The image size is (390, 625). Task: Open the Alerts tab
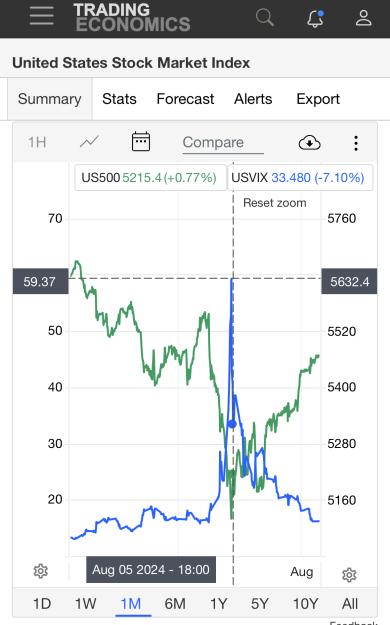pos(253,99)
